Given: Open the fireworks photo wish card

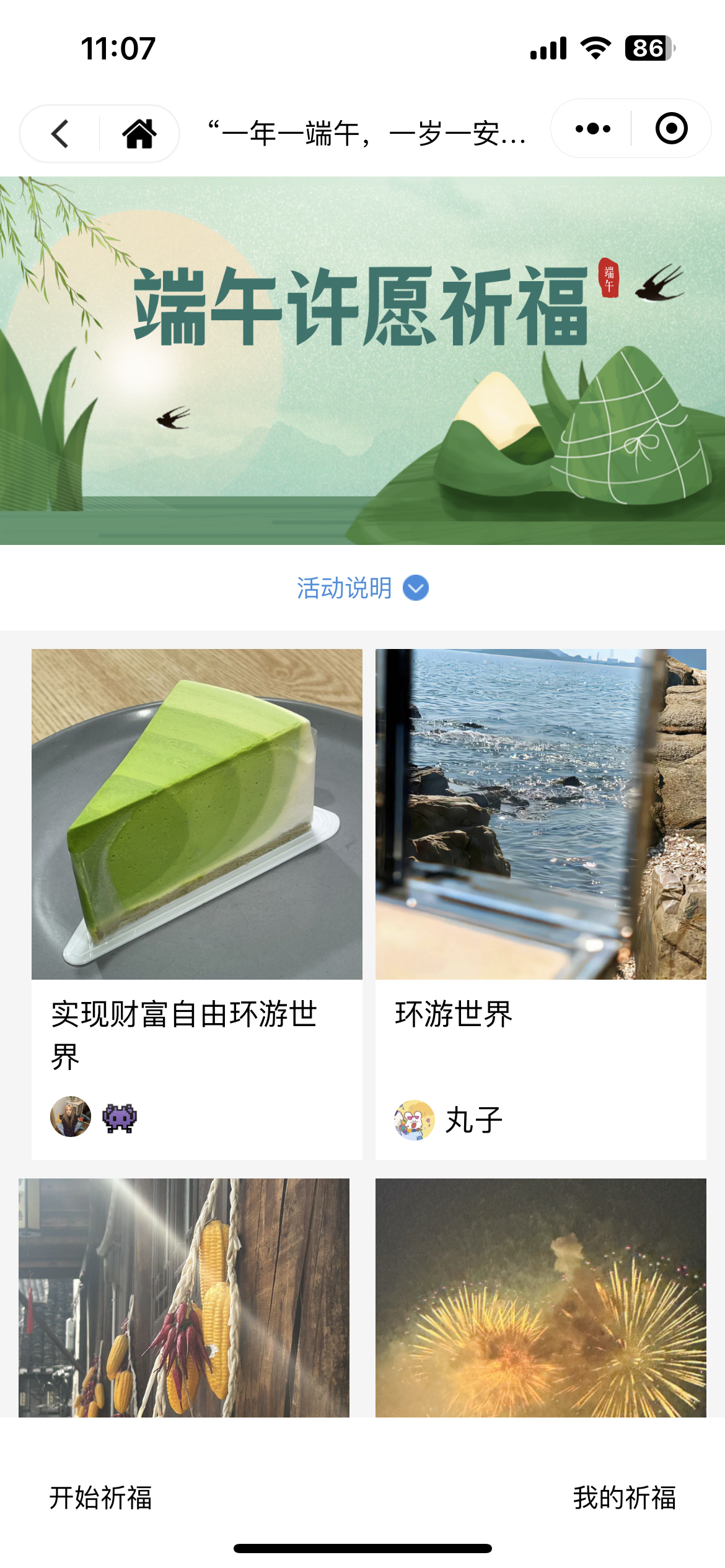Looking at the screenshot, I should [x=540, y=1297].
